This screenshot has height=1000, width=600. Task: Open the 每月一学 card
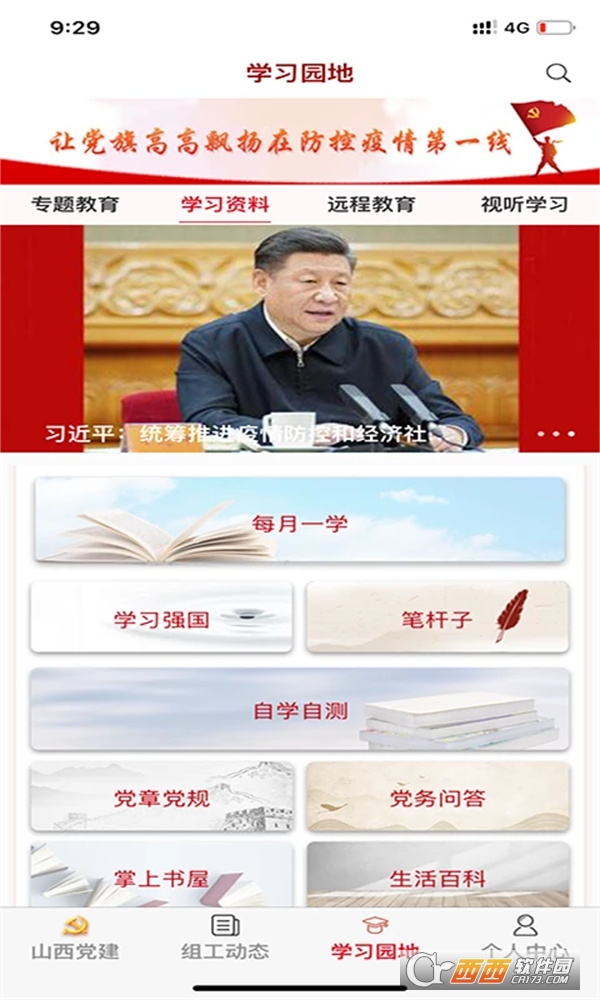(x=300, y=520)
